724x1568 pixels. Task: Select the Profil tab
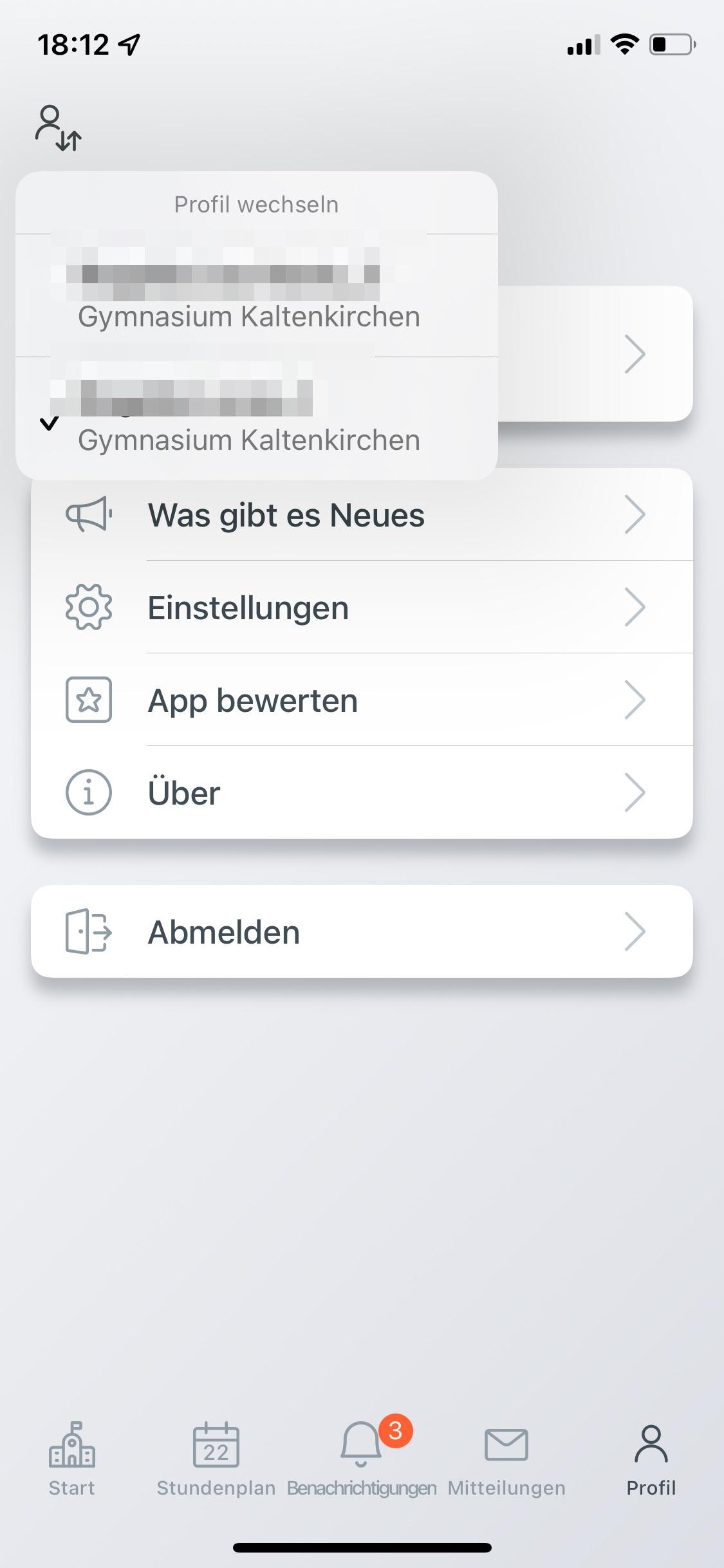[x=651, y=1459]
